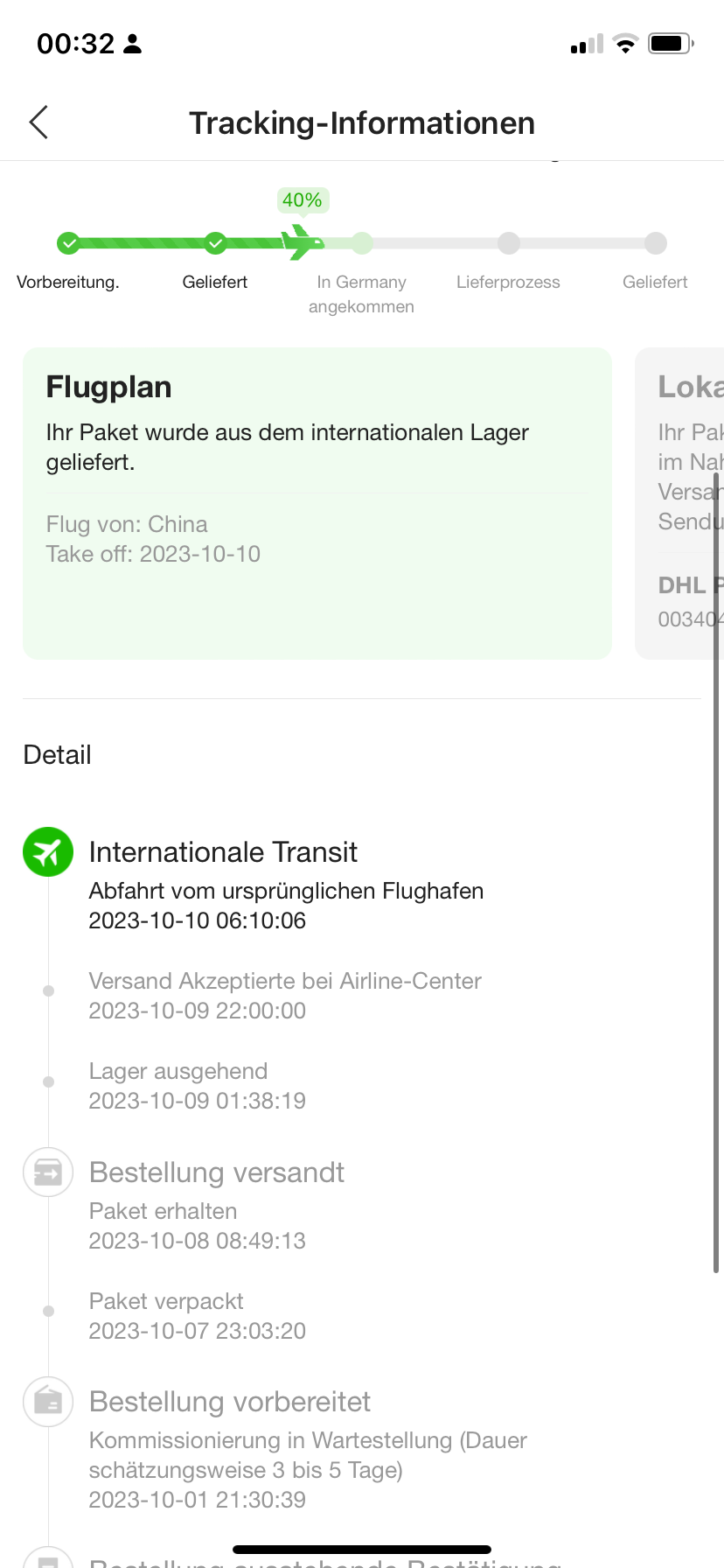Click the In Germany angekommen progress dot
This screenshot has width=724, height=1568.
pos(361,243)
